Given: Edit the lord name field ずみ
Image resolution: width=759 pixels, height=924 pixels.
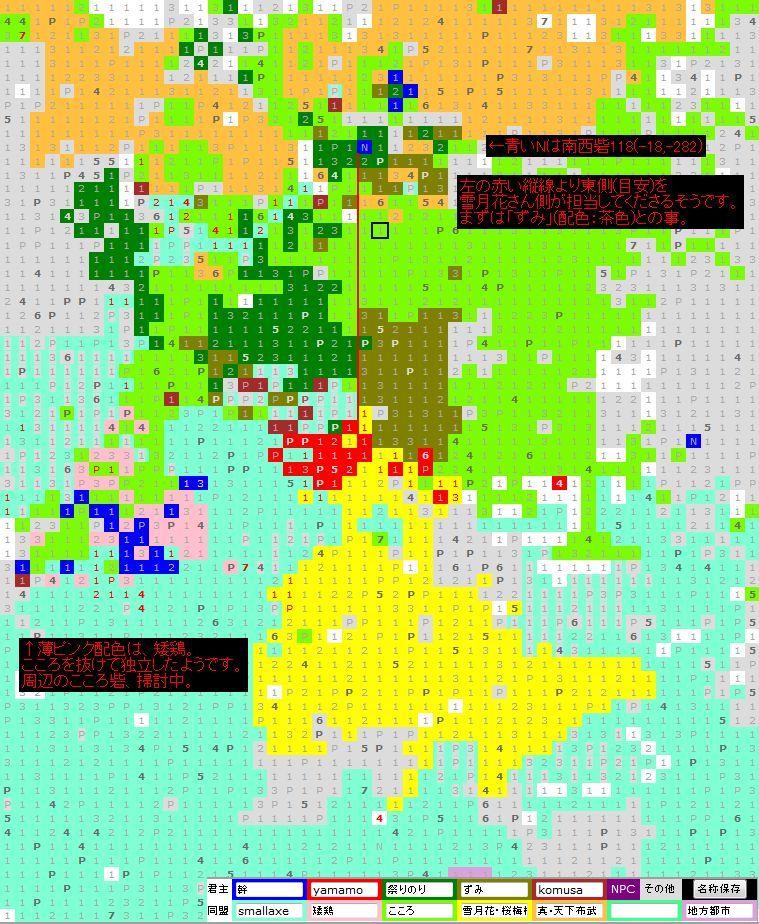Looking at the screenshot, I should [494, 889].
